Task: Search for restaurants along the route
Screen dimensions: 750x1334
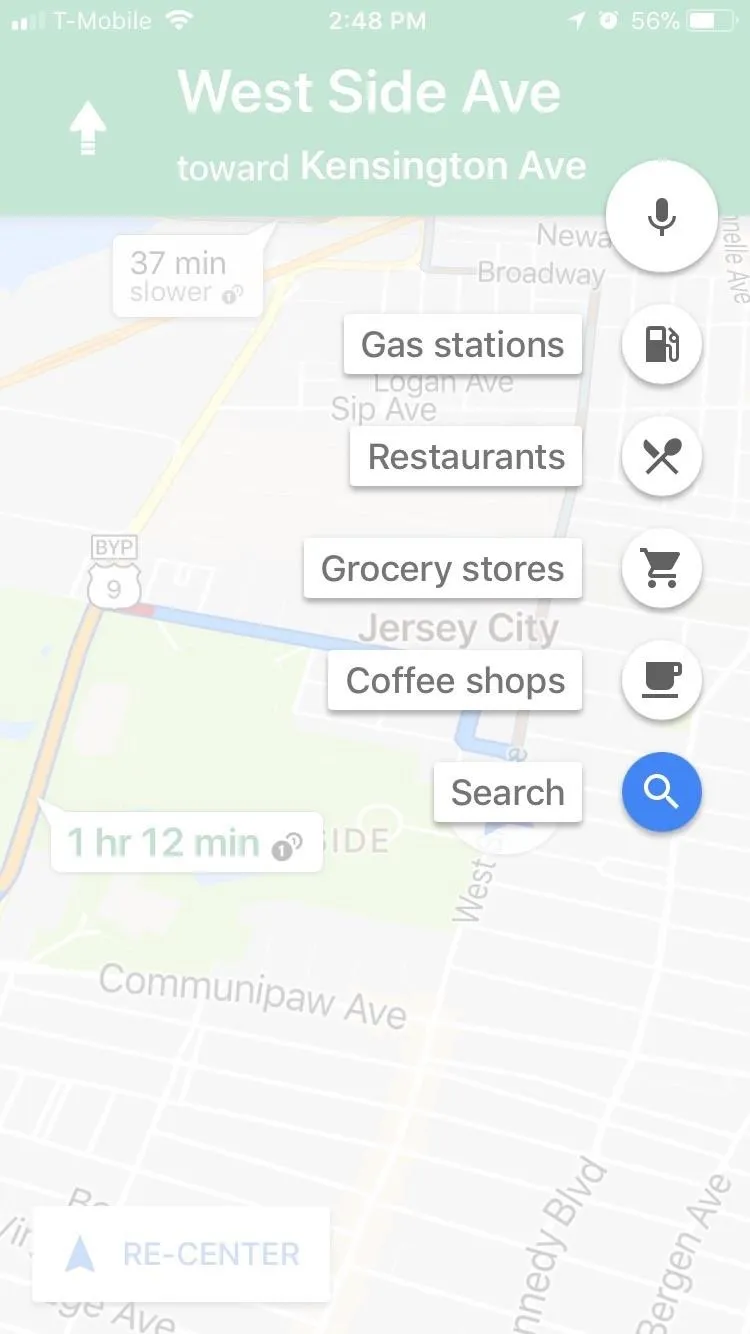Action: [x=661, y=457]
